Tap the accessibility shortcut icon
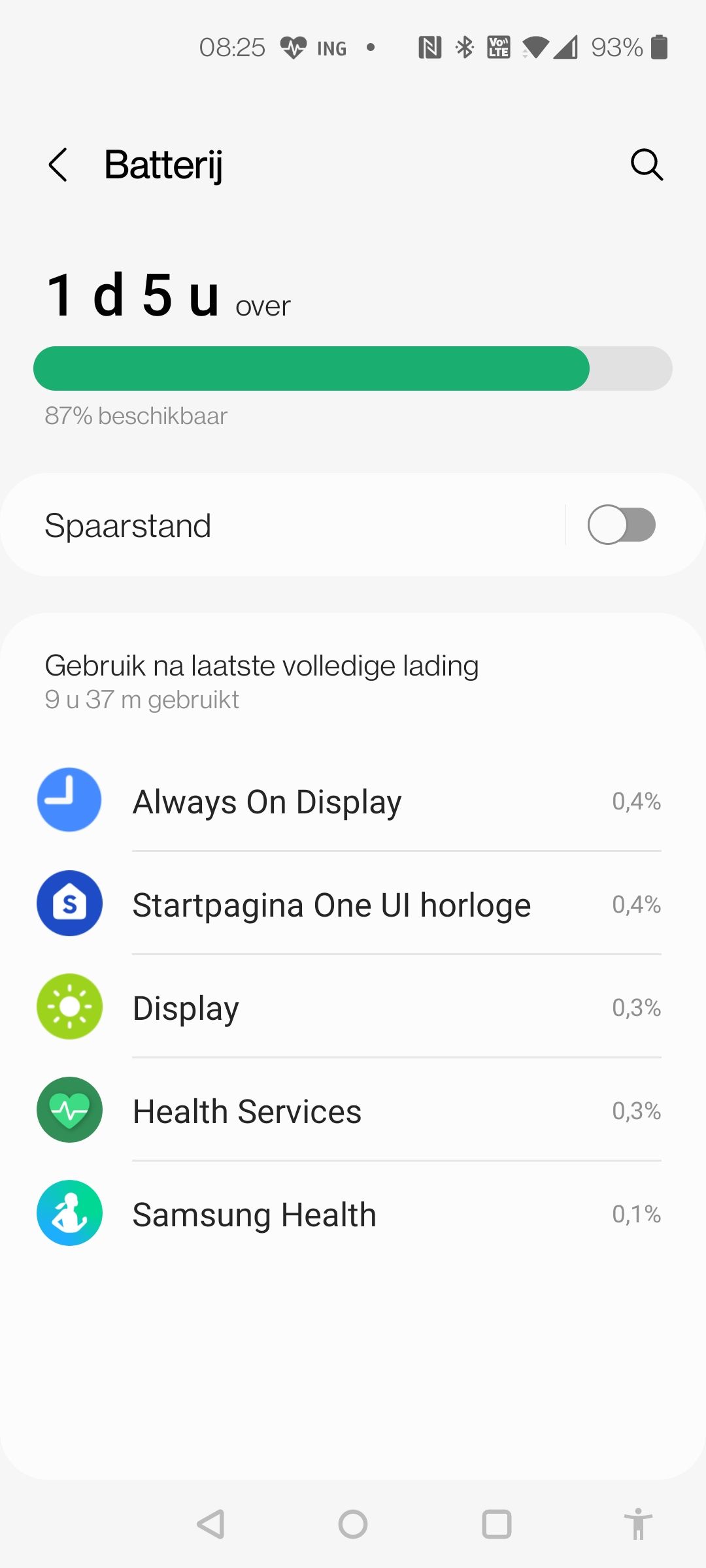Viewport: 706px width, 1568px height. [x=638, y=1525]
